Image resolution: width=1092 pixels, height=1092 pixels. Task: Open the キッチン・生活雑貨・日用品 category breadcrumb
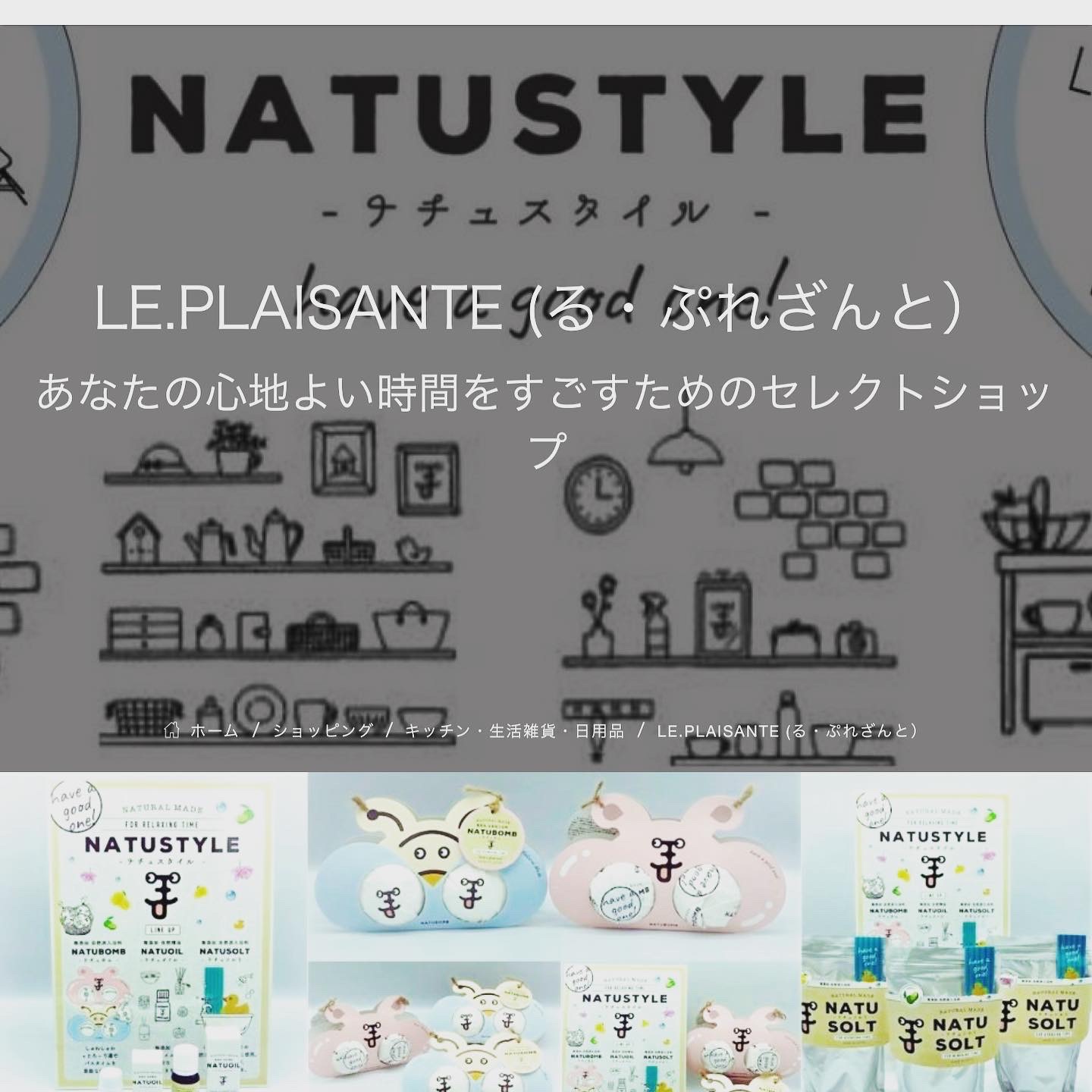pyautogui.click(x=514, y=730)
